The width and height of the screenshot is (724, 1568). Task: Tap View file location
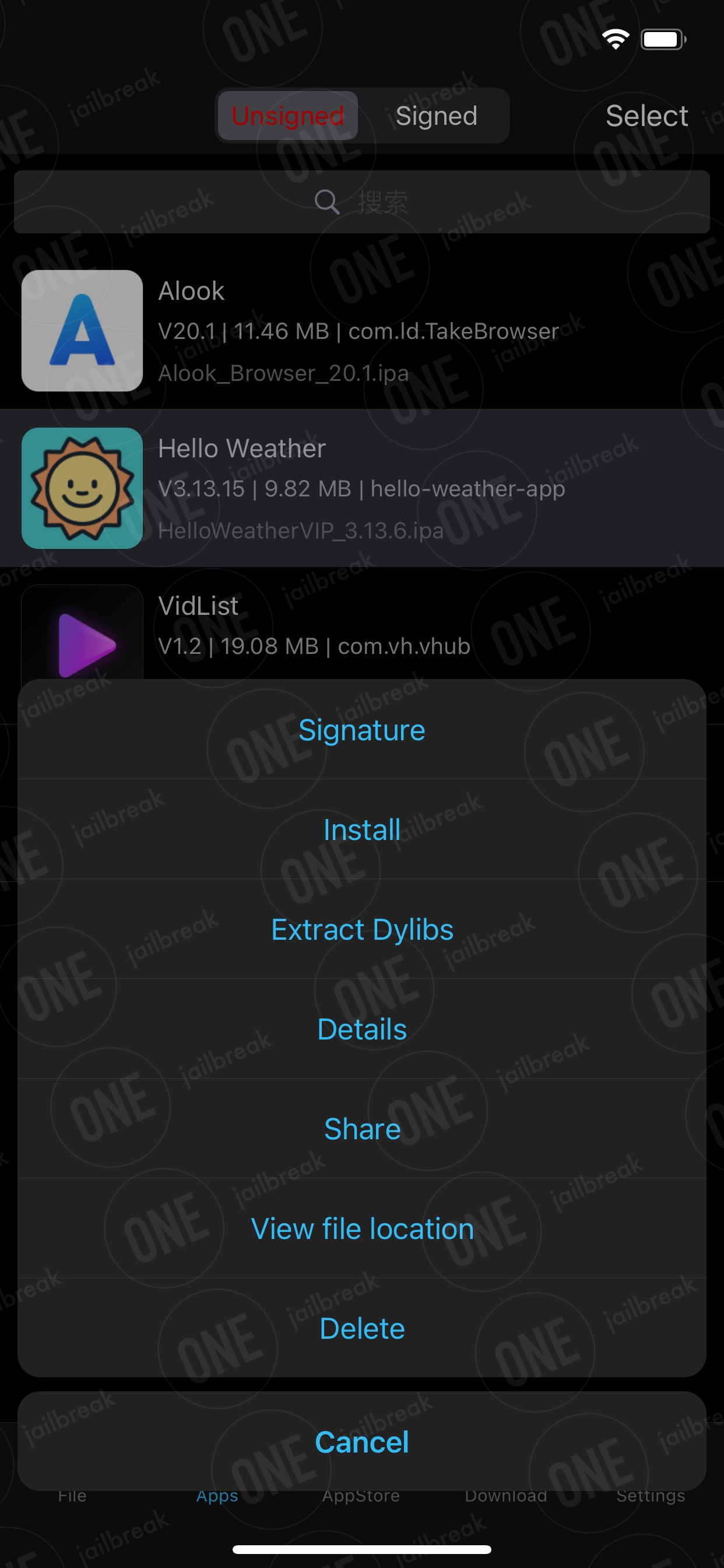tap(362, 1228)
